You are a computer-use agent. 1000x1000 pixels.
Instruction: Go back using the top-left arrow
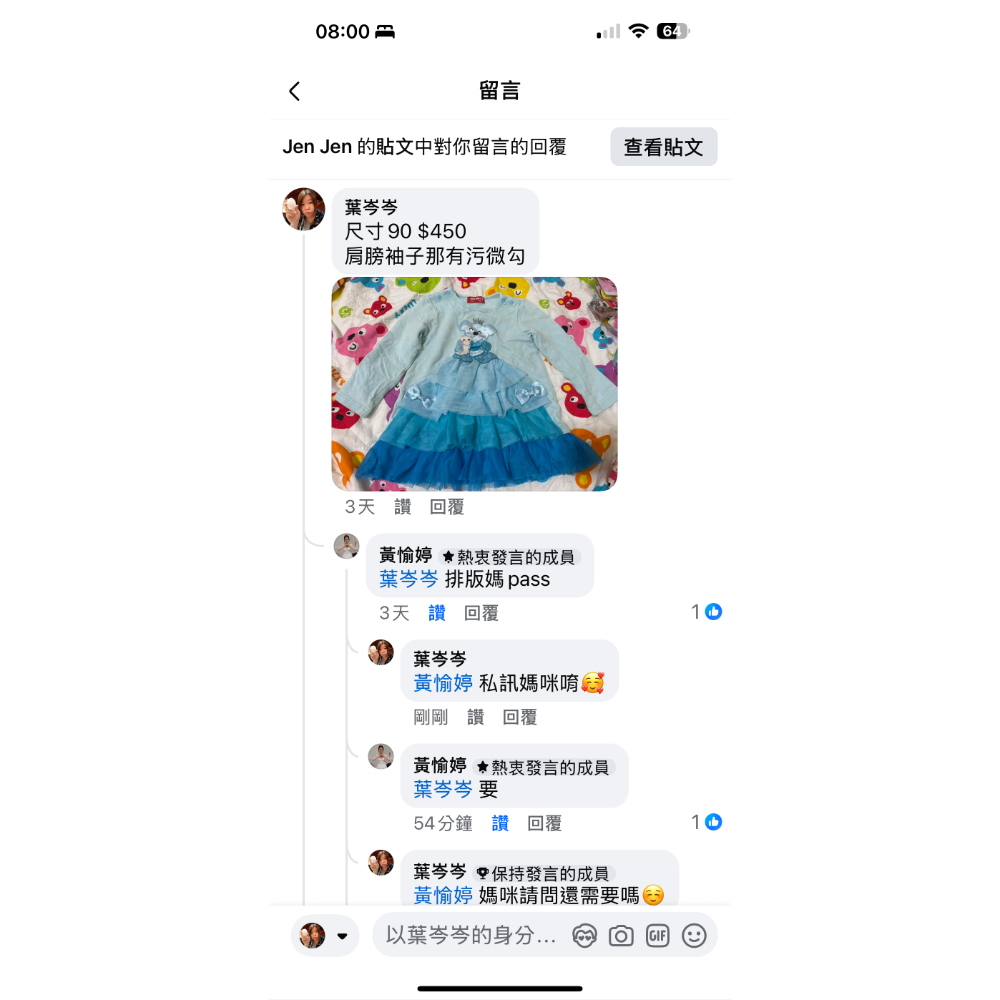pos(294,91)
